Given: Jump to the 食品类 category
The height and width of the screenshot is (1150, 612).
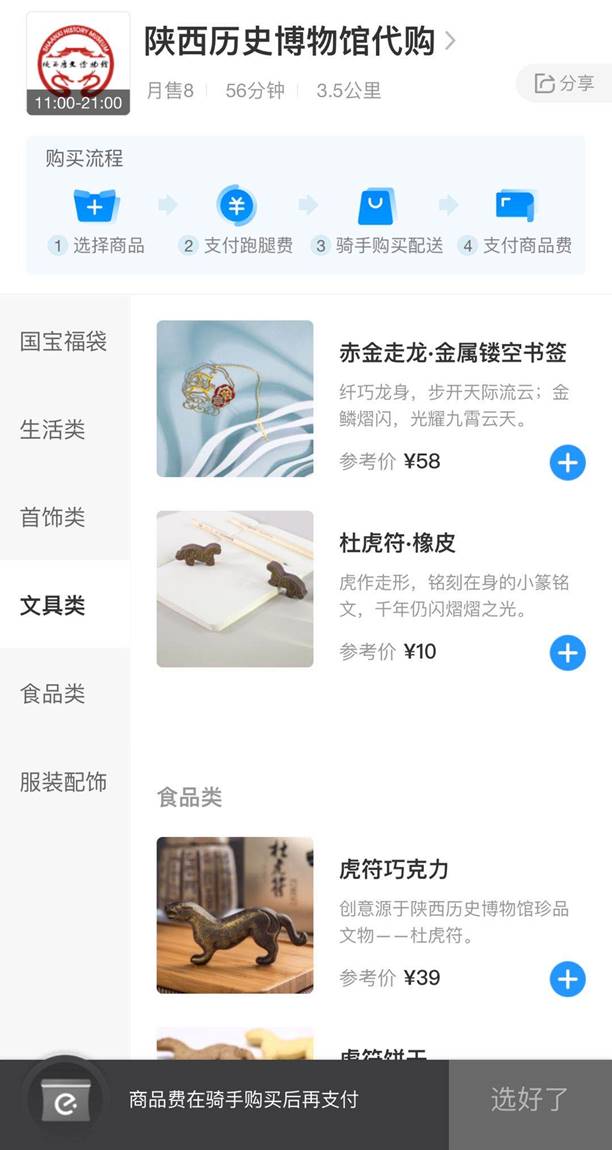Looking at the screenshot, I should tap(53, 693).
